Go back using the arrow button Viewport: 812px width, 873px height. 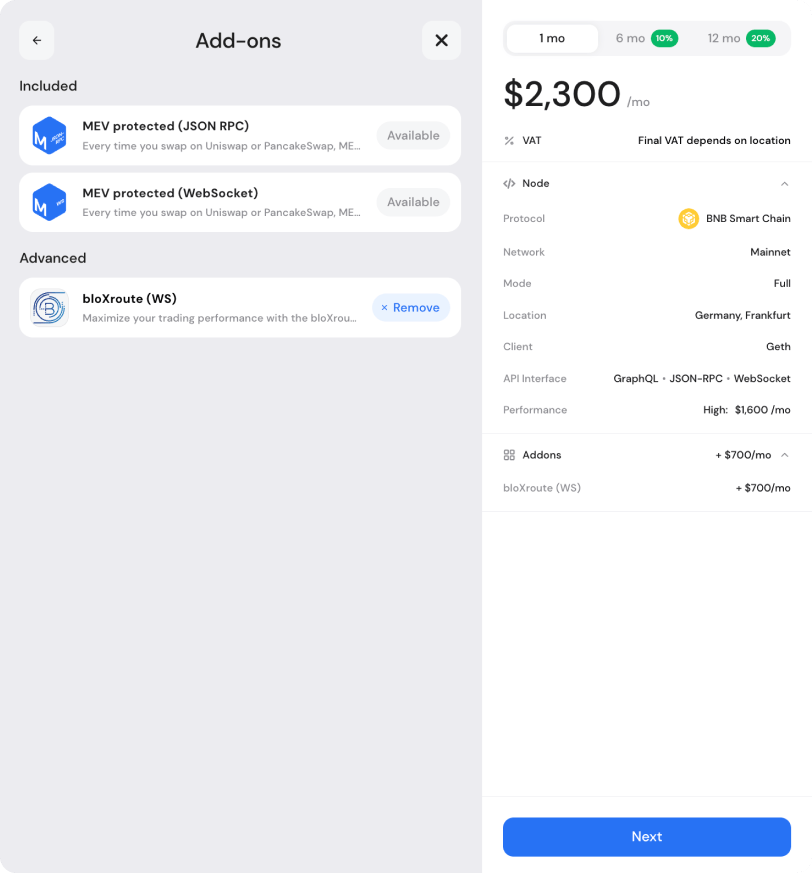click(37, 41)
